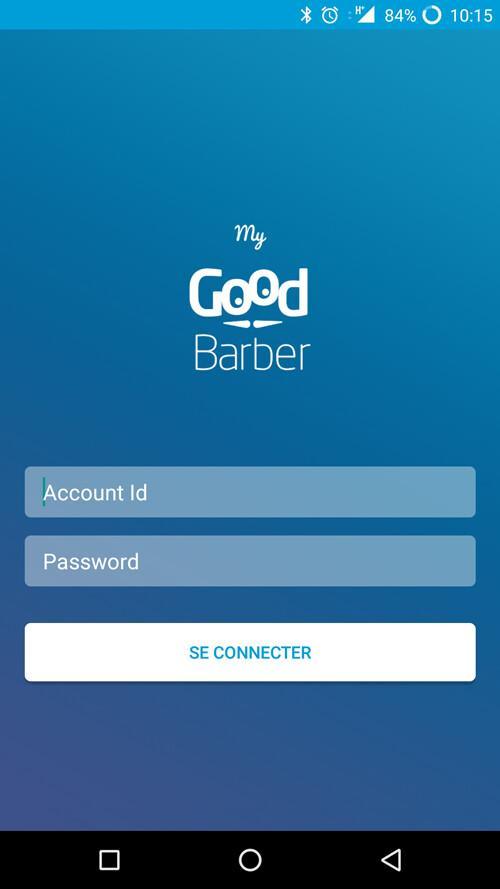Go back using the system back button
Viewport: 500px width, 889px height.
391,860
